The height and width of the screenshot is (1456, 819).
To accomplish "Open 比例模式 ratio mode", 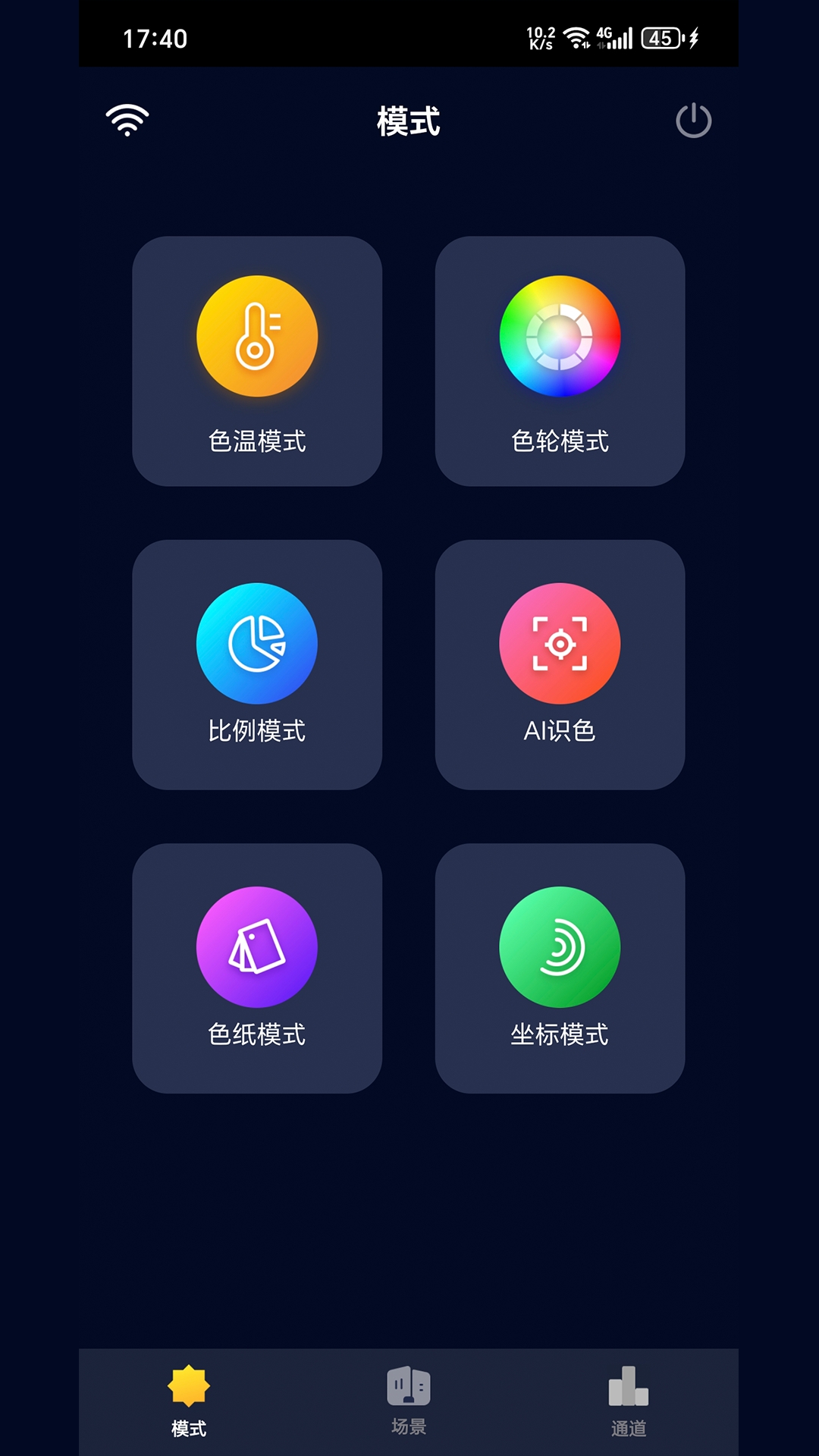I will [x=257, y=664].
